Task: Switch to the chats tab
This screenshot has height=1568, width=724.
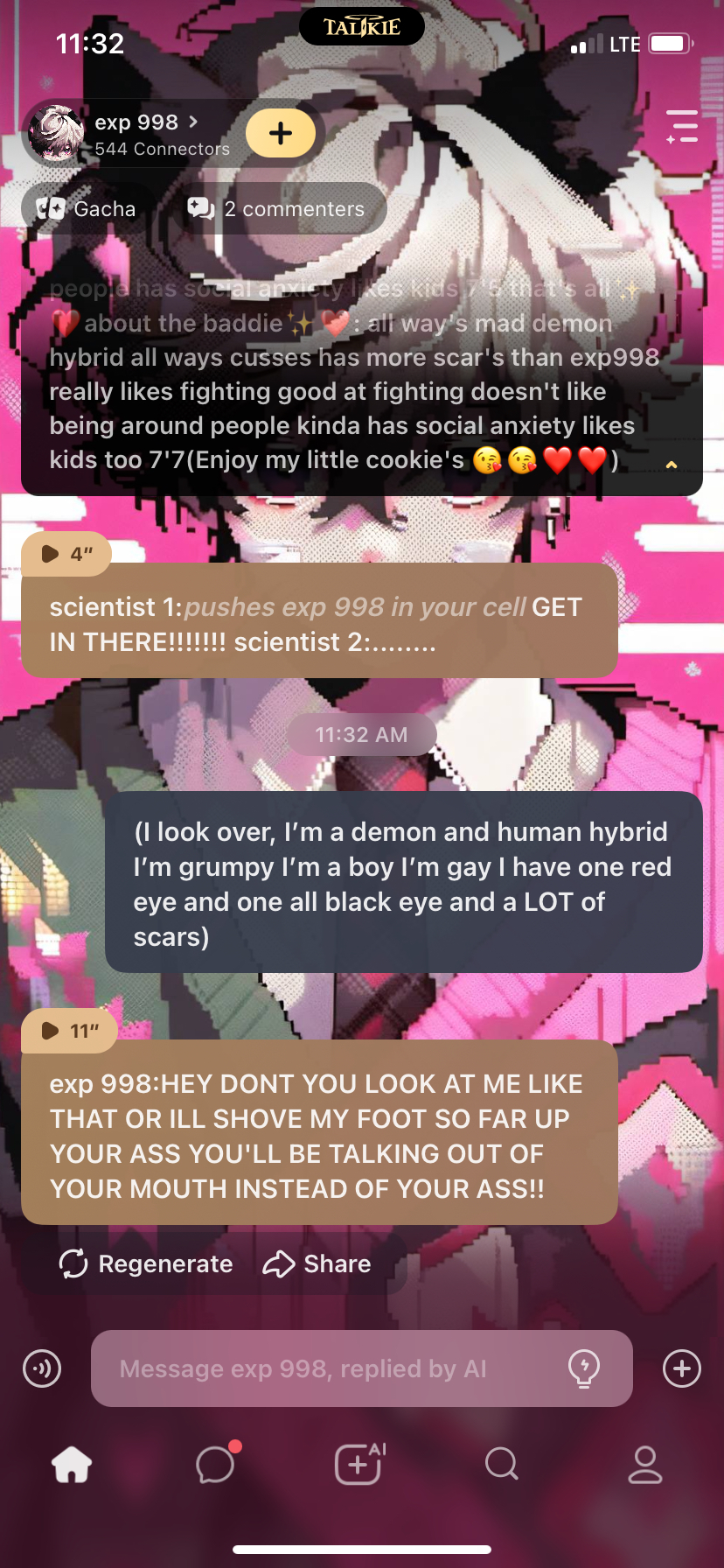Action: click(x=215, y=1465)
